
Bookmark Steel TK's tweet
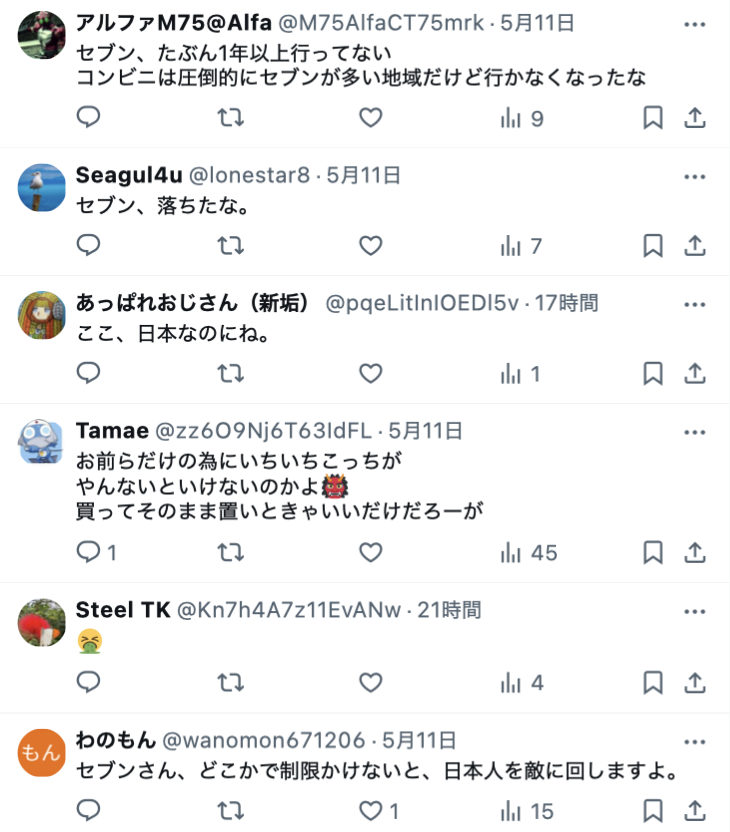point(652,682)
